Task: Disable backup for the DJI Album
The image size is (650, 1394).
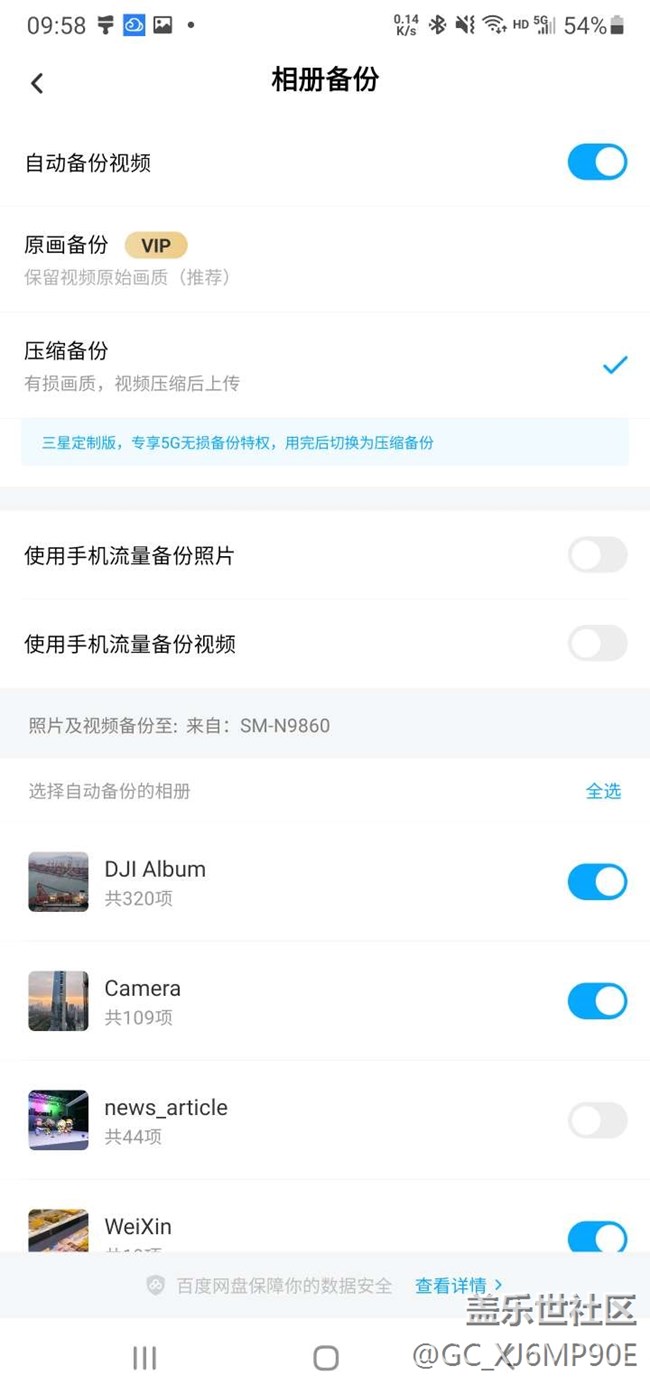Action: point(597,882)
